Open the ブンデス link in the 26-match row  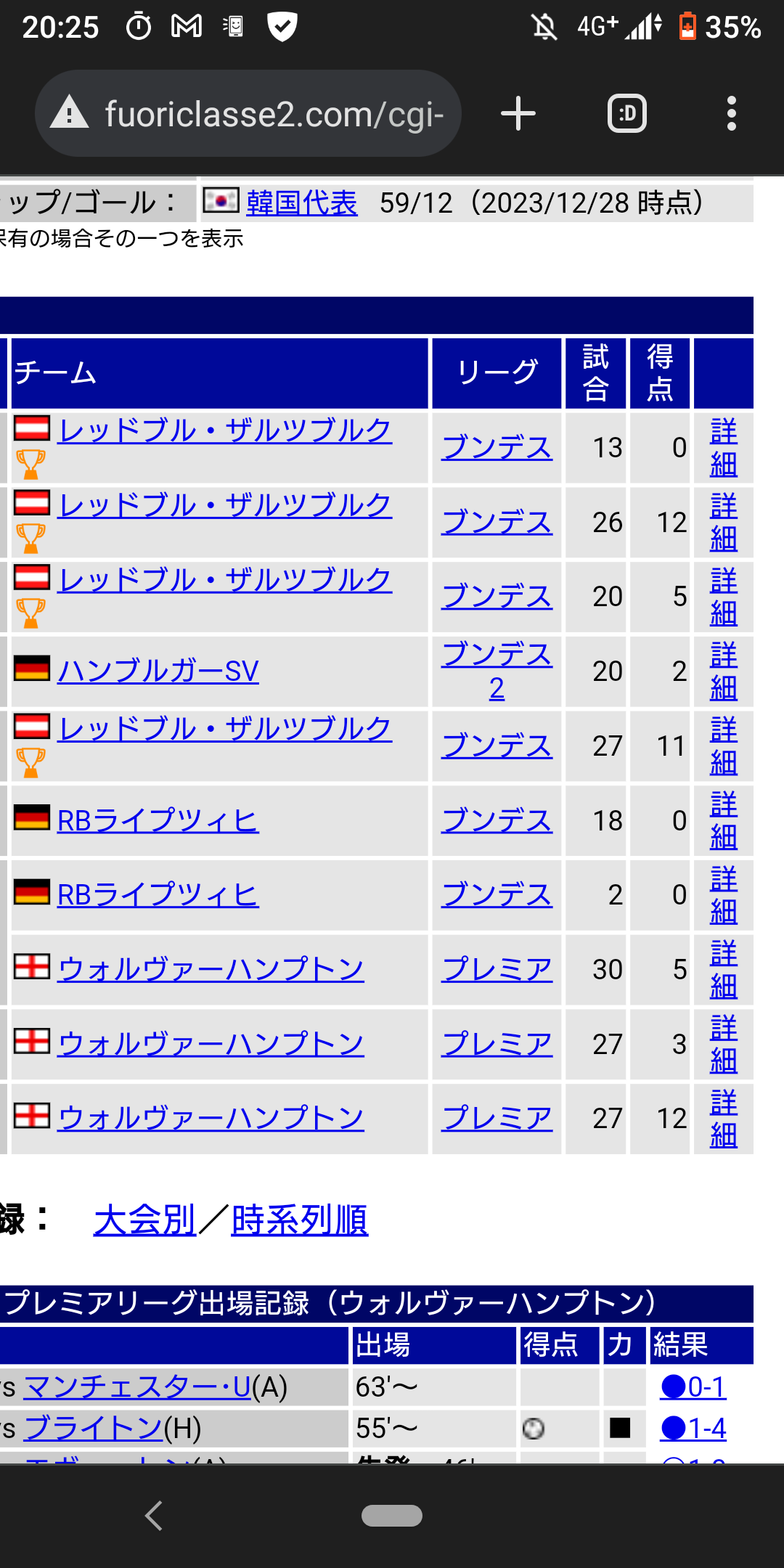[497, 522]
